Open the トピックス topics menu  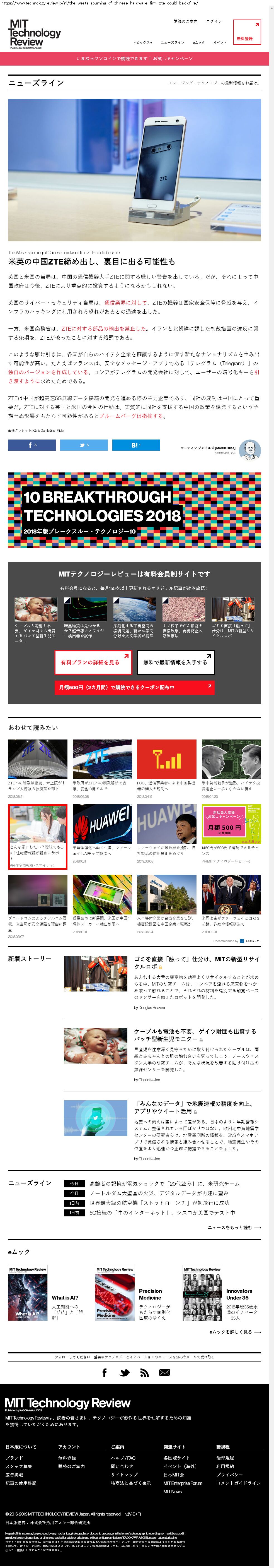[142, 43]
